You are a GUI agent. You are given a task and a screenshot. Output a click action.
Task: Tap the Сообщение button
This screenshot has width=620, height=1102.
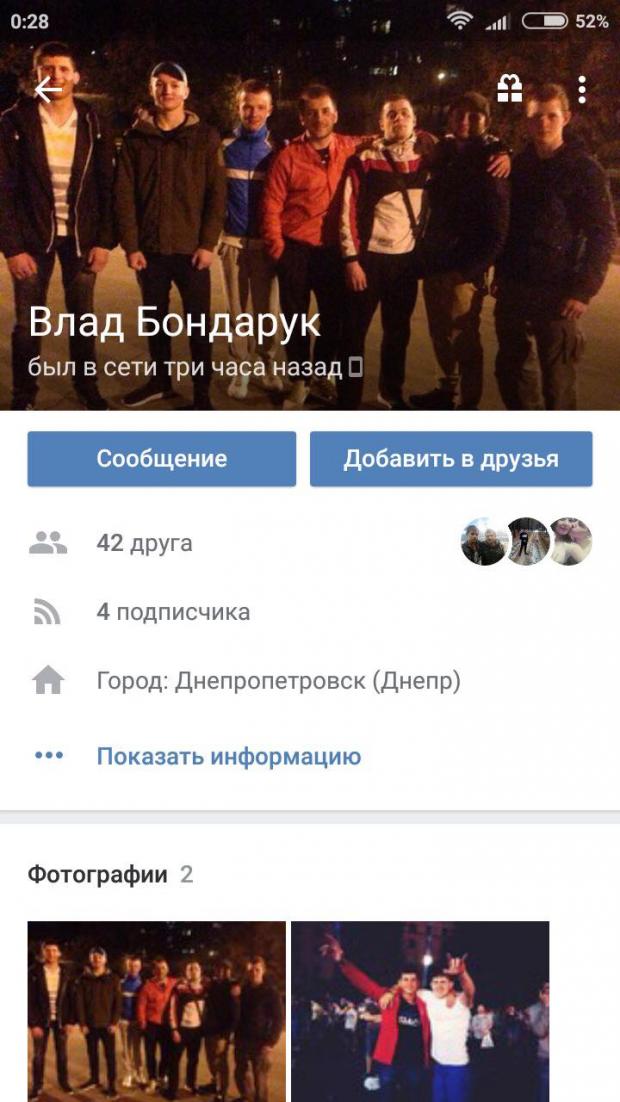coord(162,459)
